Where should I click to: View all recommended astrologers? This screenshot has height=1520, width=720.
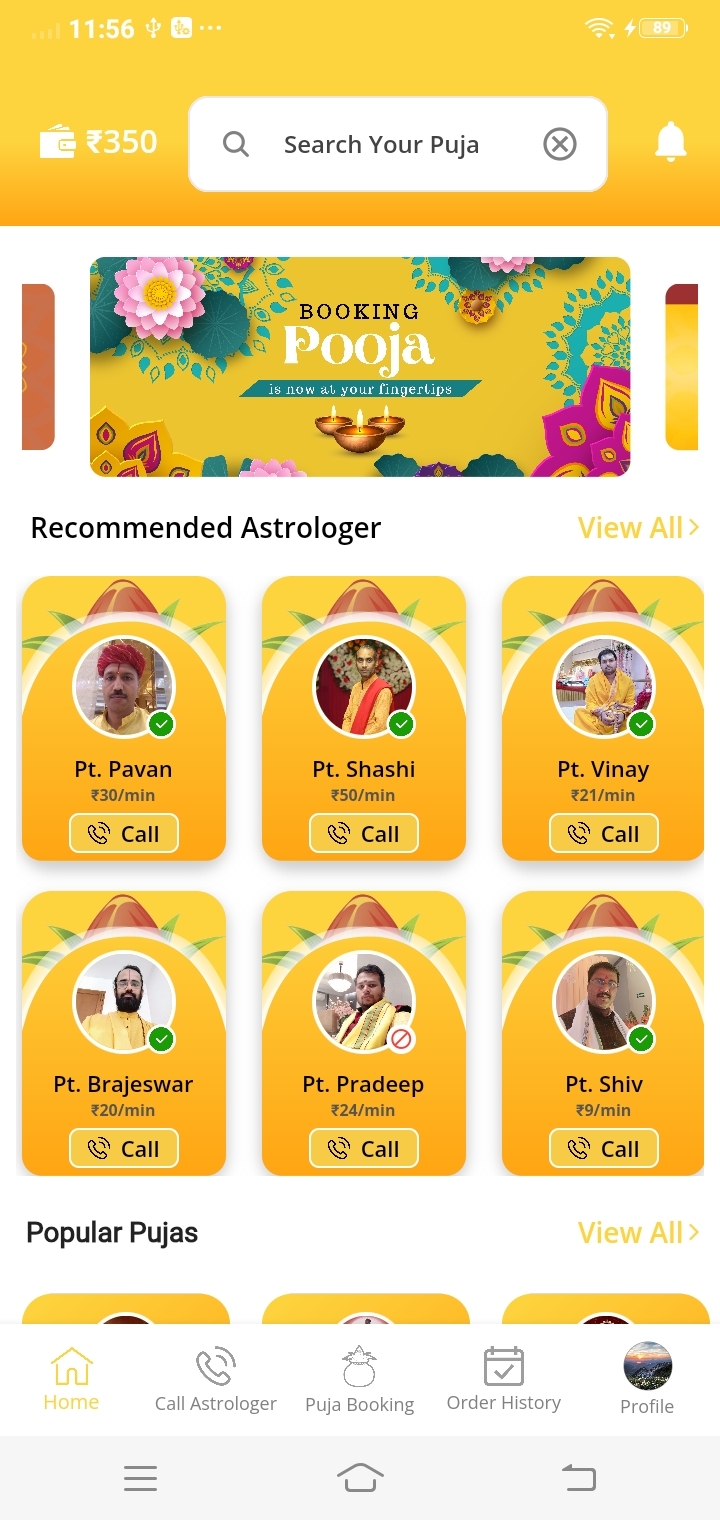637,528
